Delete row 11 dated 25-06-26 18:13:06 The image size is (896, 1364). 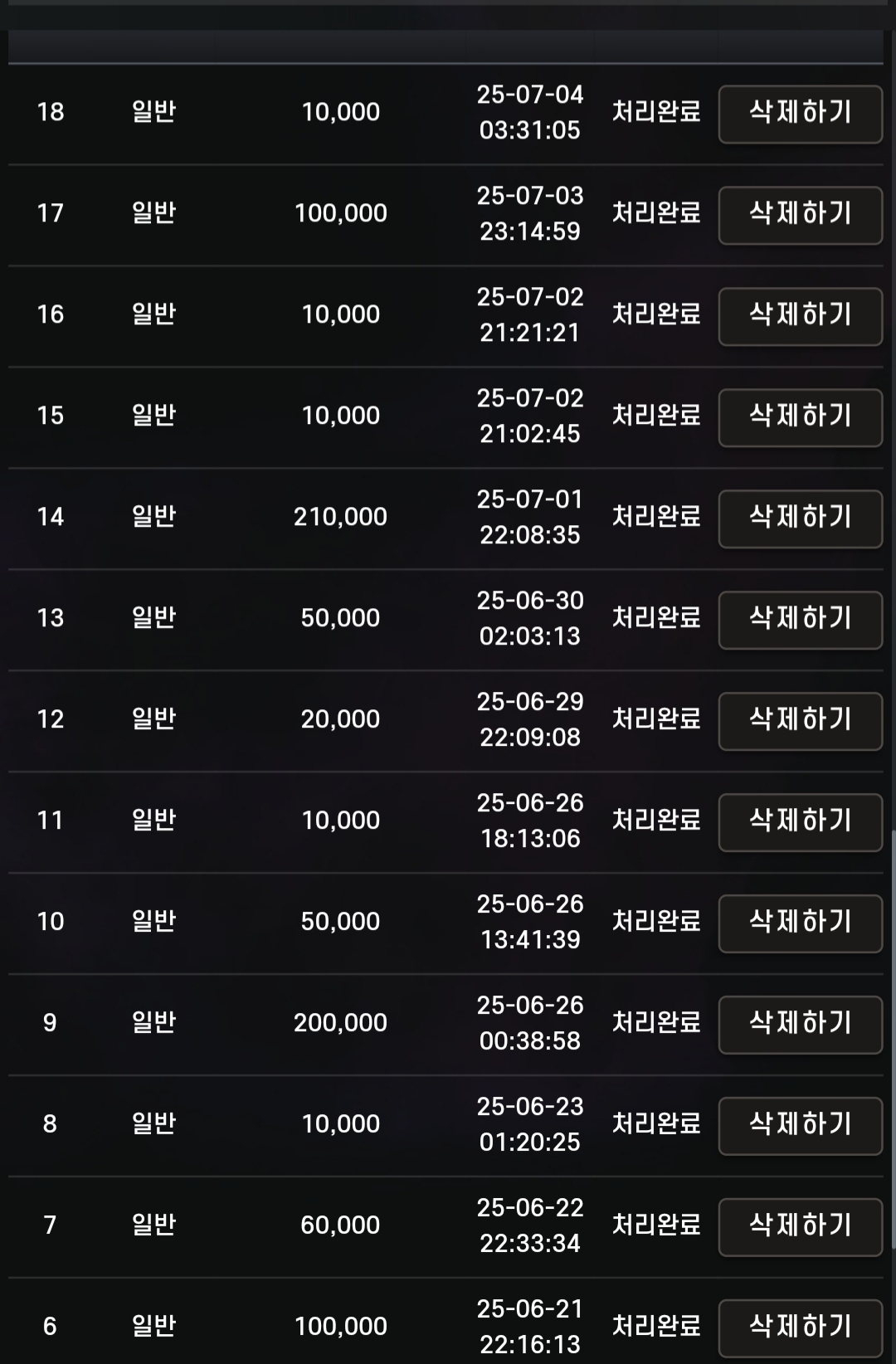point(800,822)
